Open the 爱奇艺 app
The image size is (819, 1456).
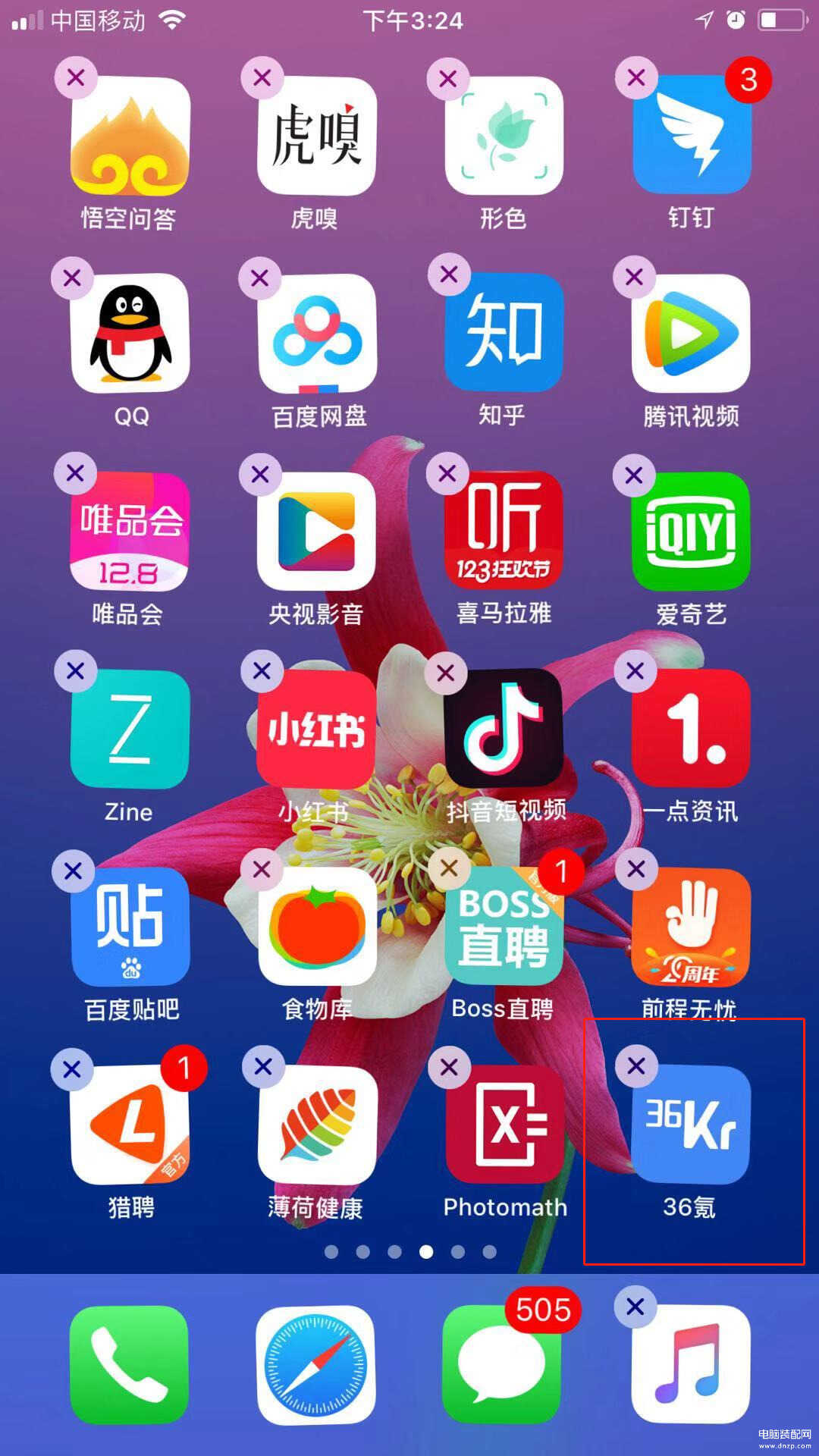(x=691, y=532)
